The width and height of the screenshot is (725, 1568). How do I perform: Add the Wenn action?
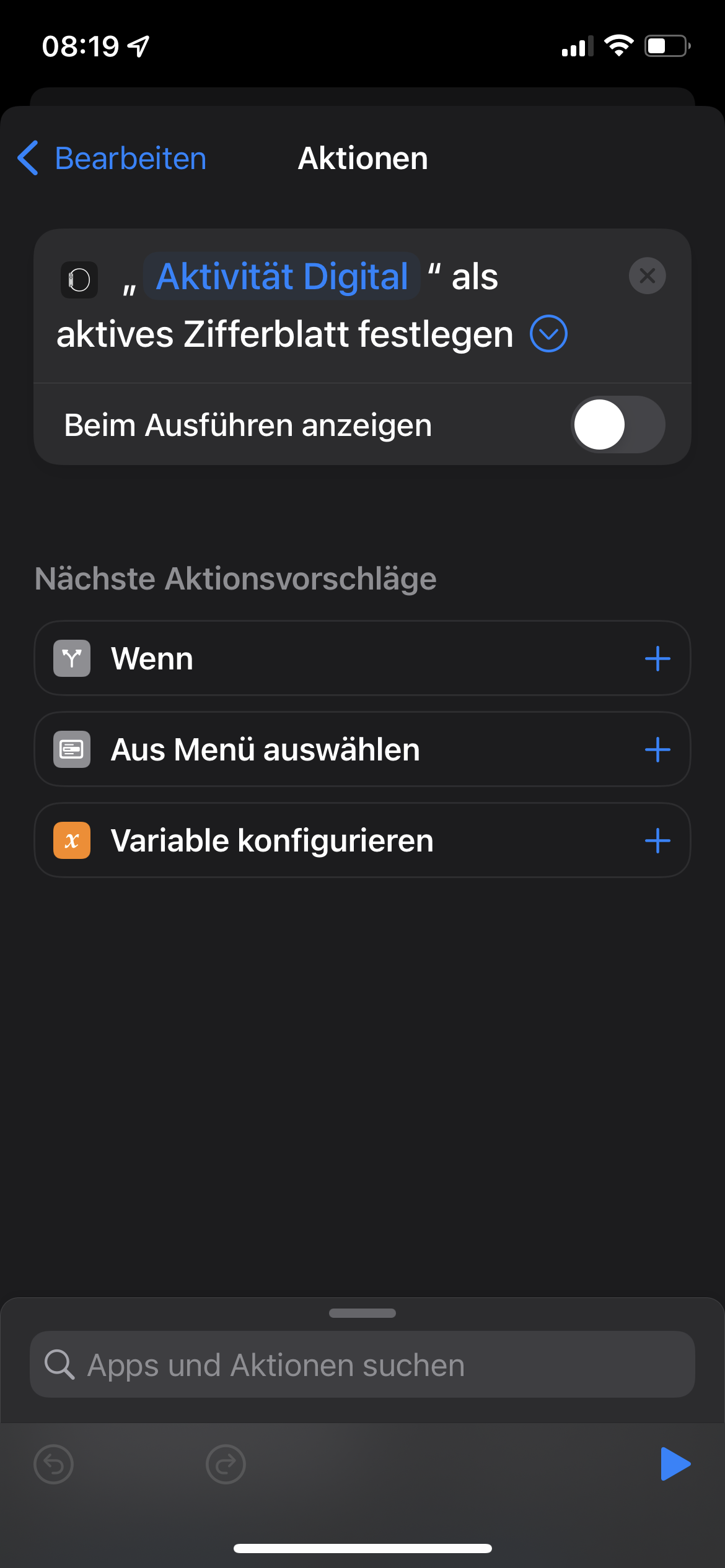[657, 658]
